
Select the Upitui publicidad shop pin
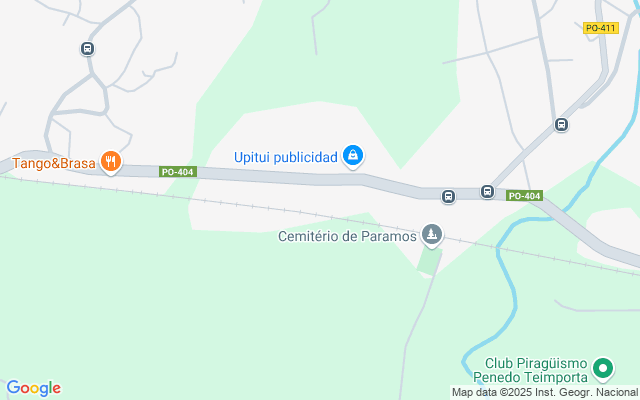(x=352, y=155)
